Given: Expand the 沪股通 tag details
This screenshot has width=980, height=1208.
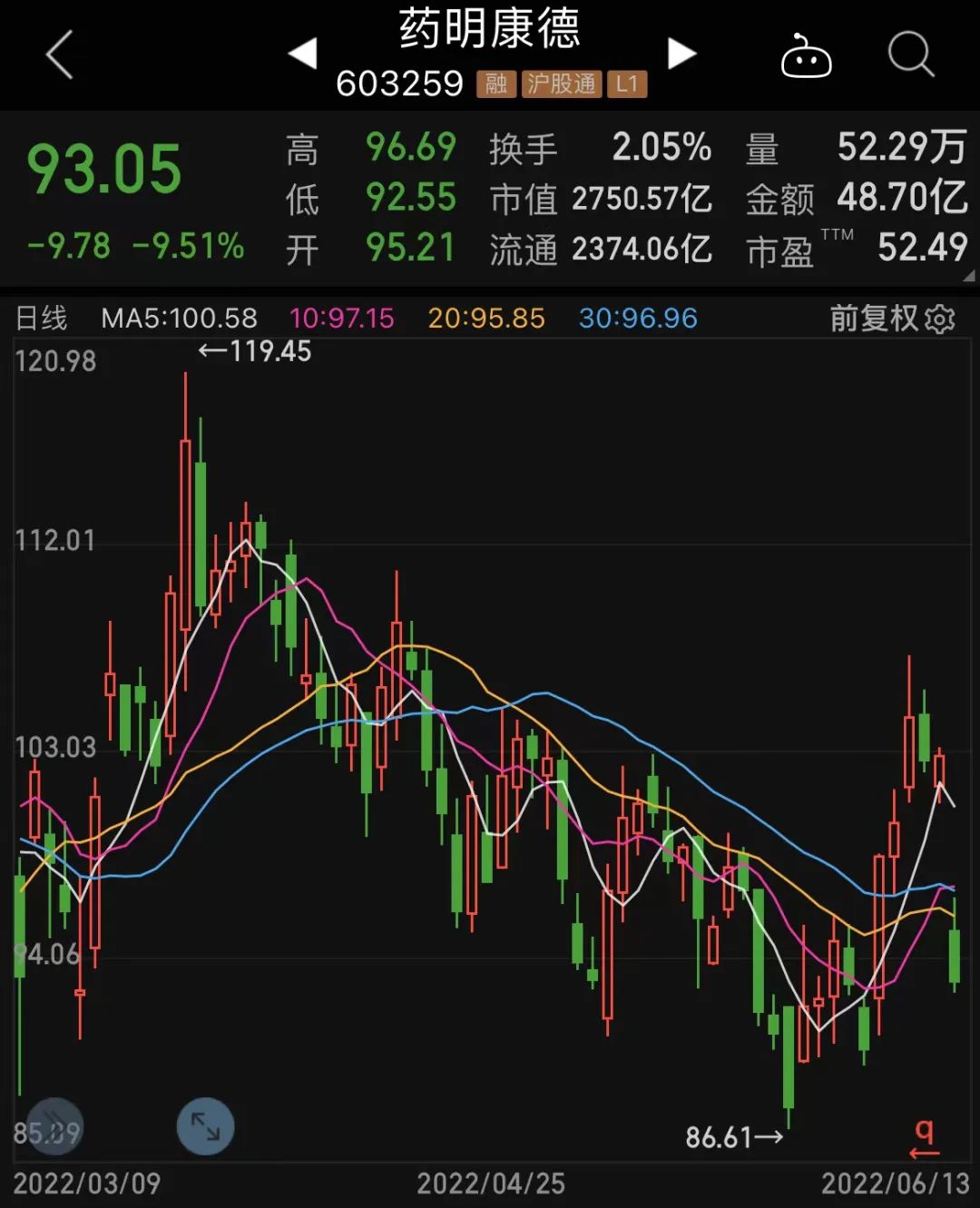Looking at the screenshot, I should point(561,83).
